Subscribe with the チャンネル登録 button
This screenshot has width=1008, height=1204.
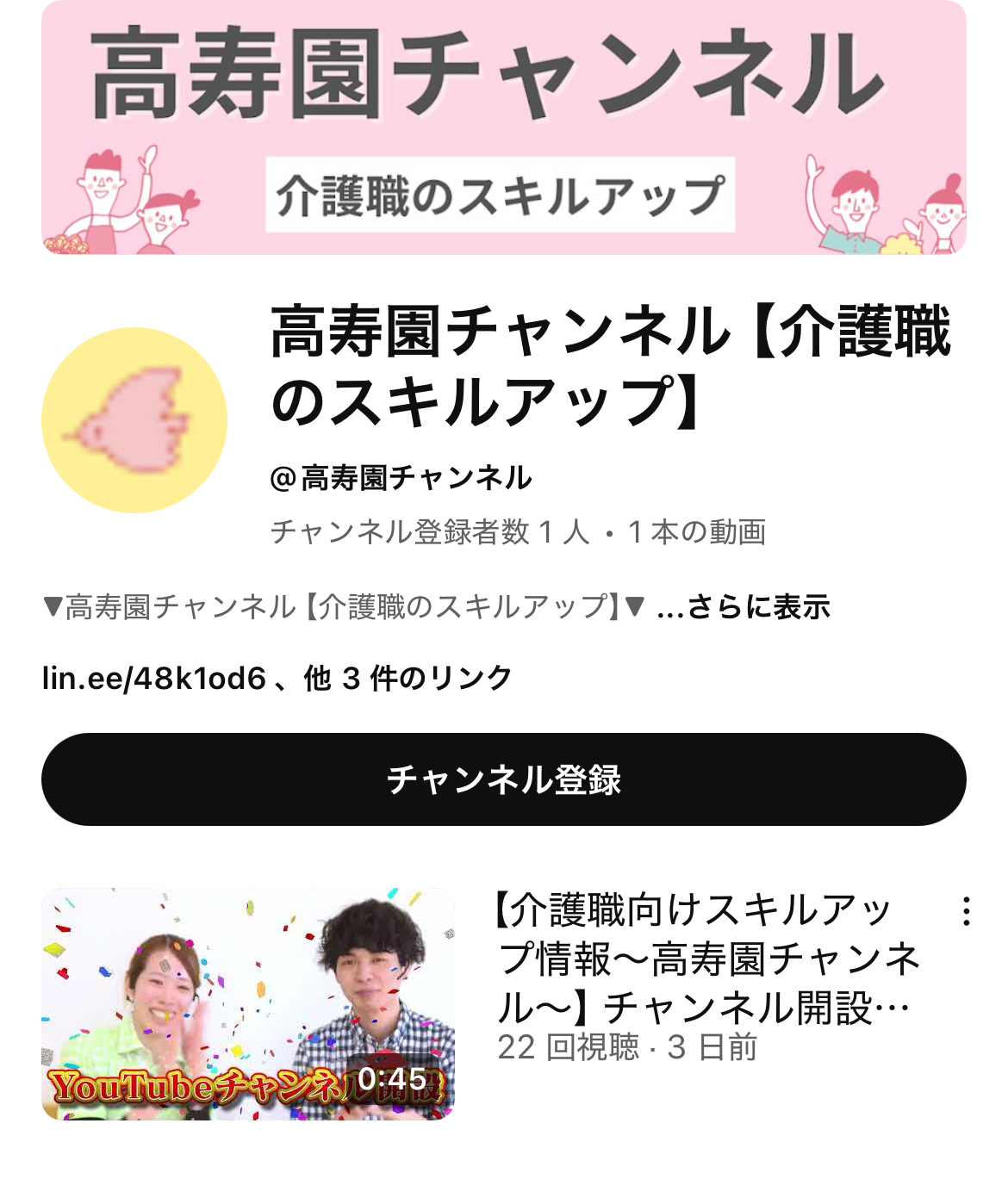503,779
